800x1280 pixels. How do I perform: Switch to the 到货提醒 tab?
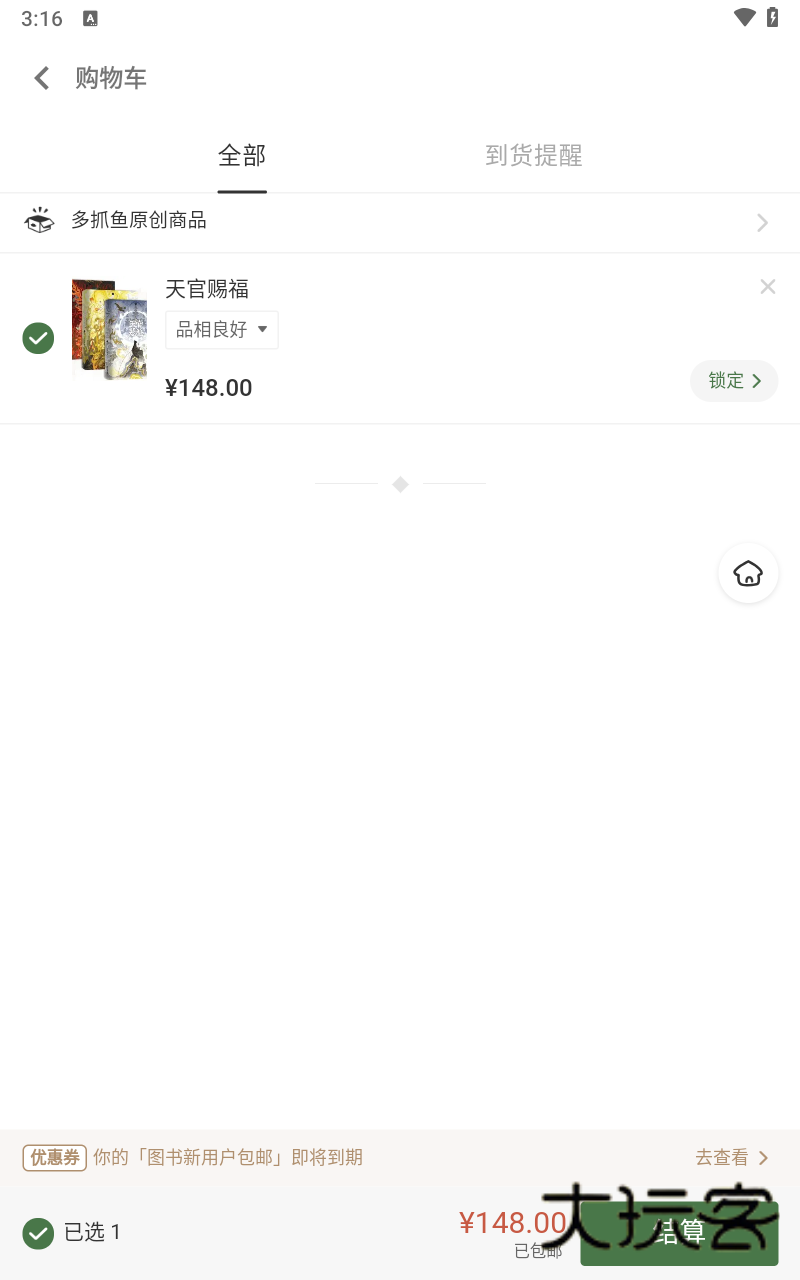pos(534,156)
